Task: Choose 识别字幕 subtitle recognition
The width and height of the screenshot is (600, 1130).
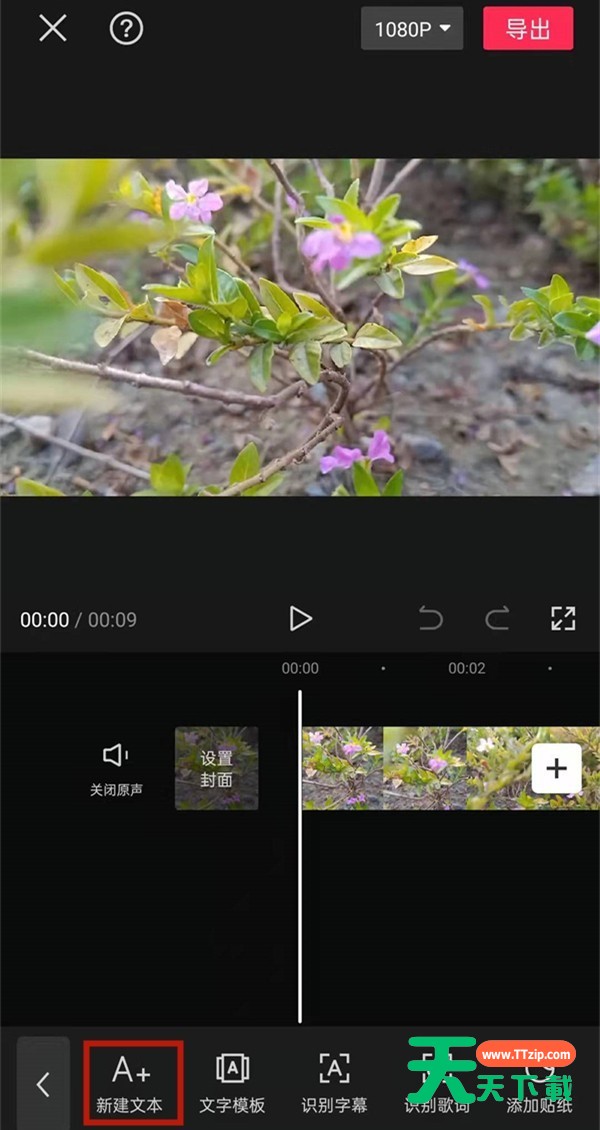Action: (334, 1082)
